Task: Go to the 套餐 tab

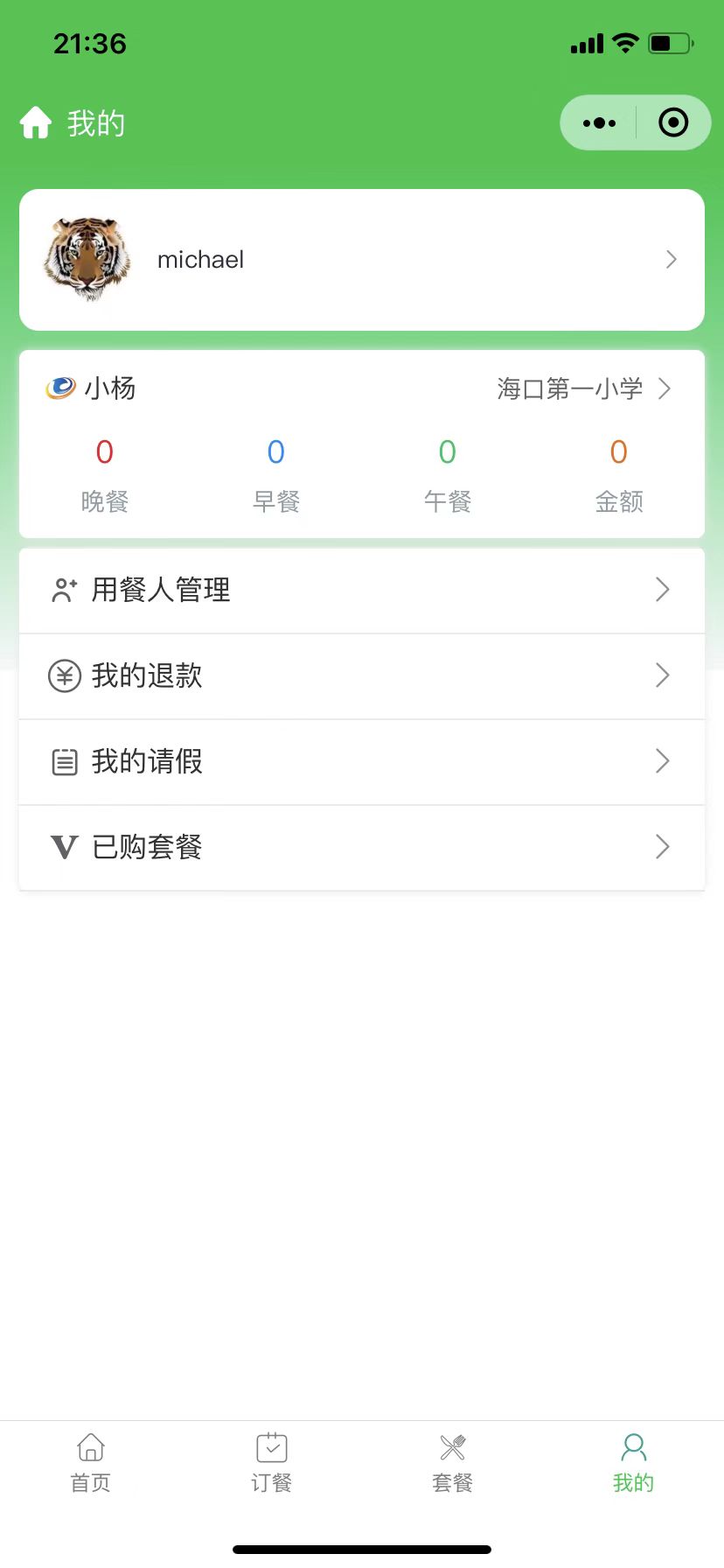Action: (453, 1463)
